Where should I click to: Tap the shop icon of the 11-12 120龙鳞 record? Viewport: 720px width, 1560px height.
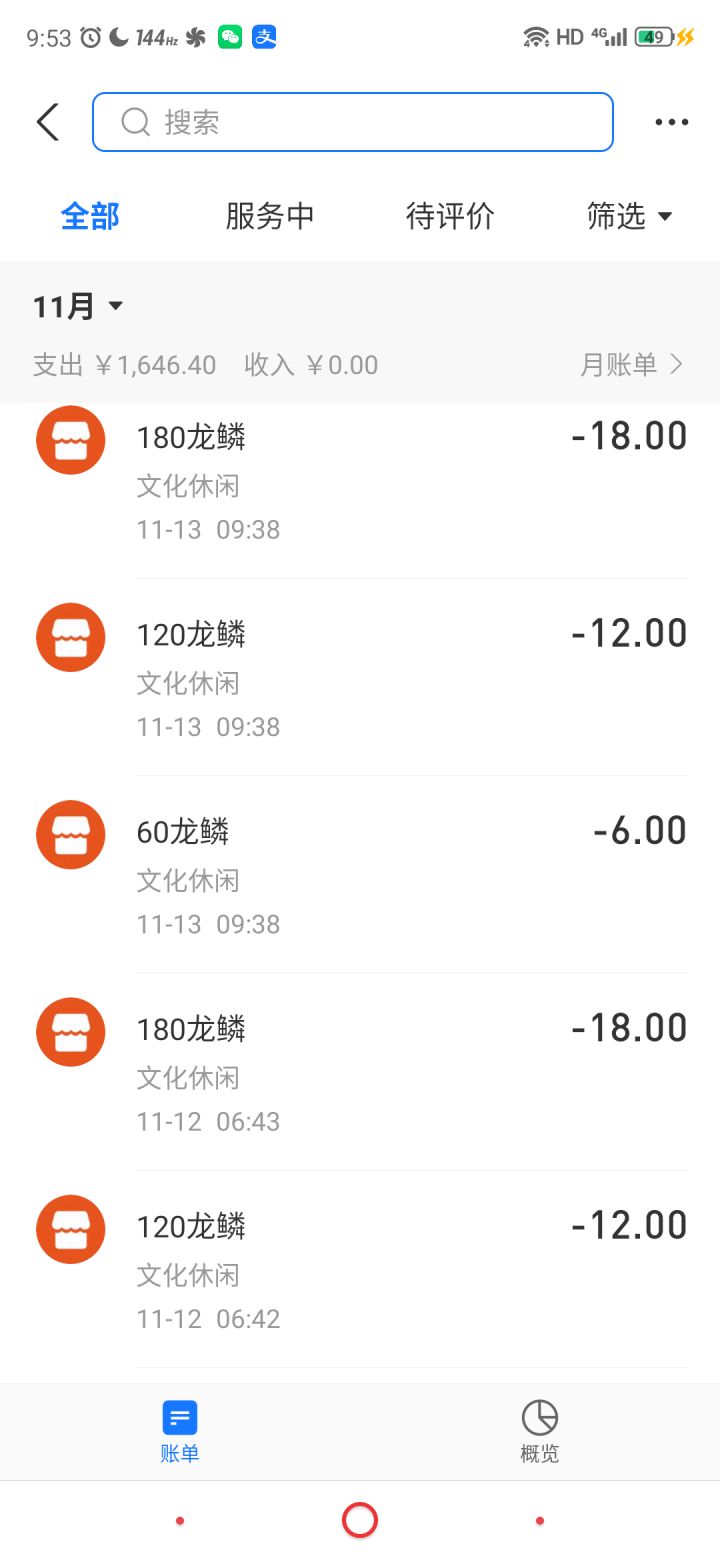pos(69,1229)
